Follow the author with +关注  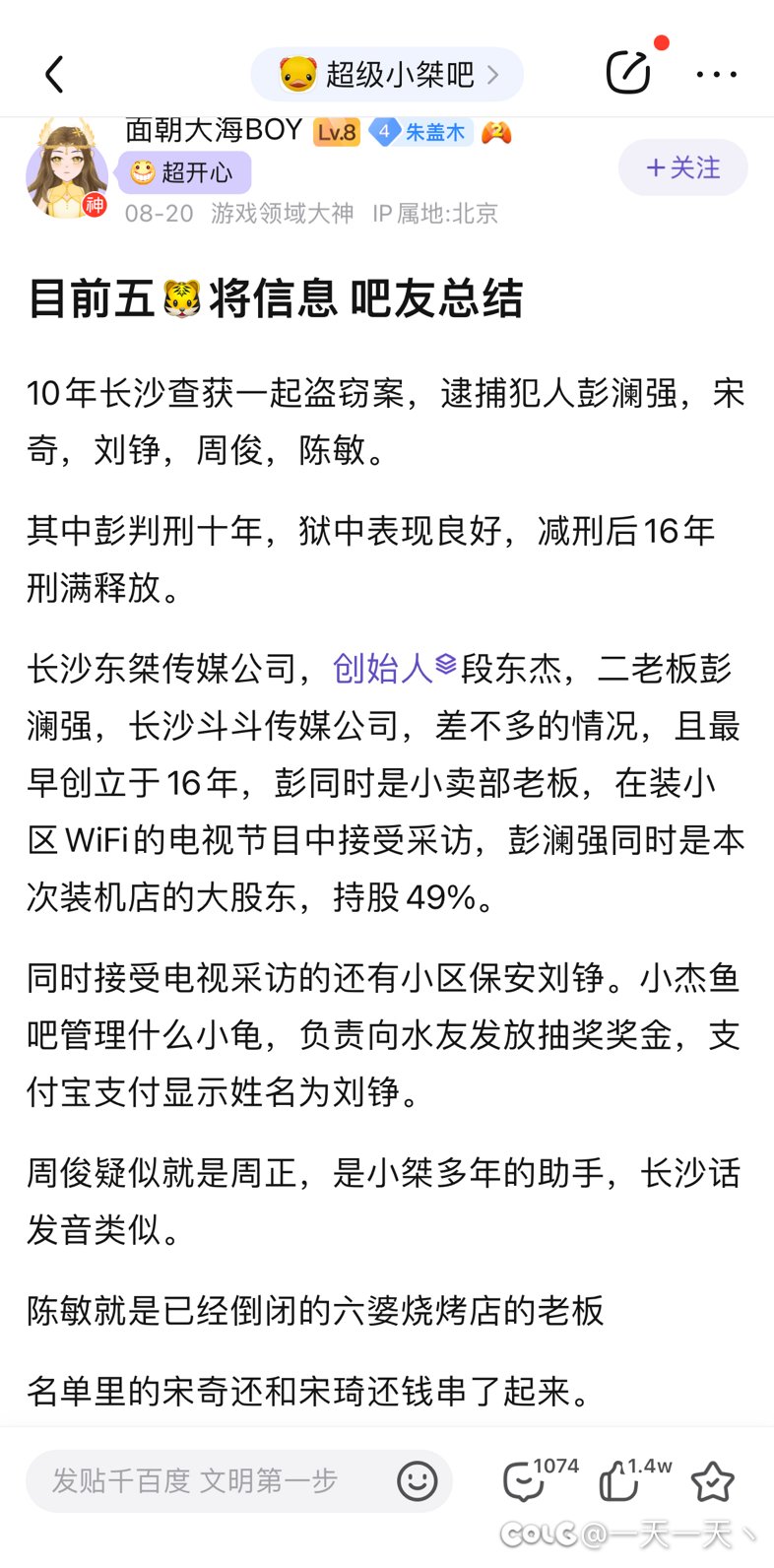tap(682, 168)
